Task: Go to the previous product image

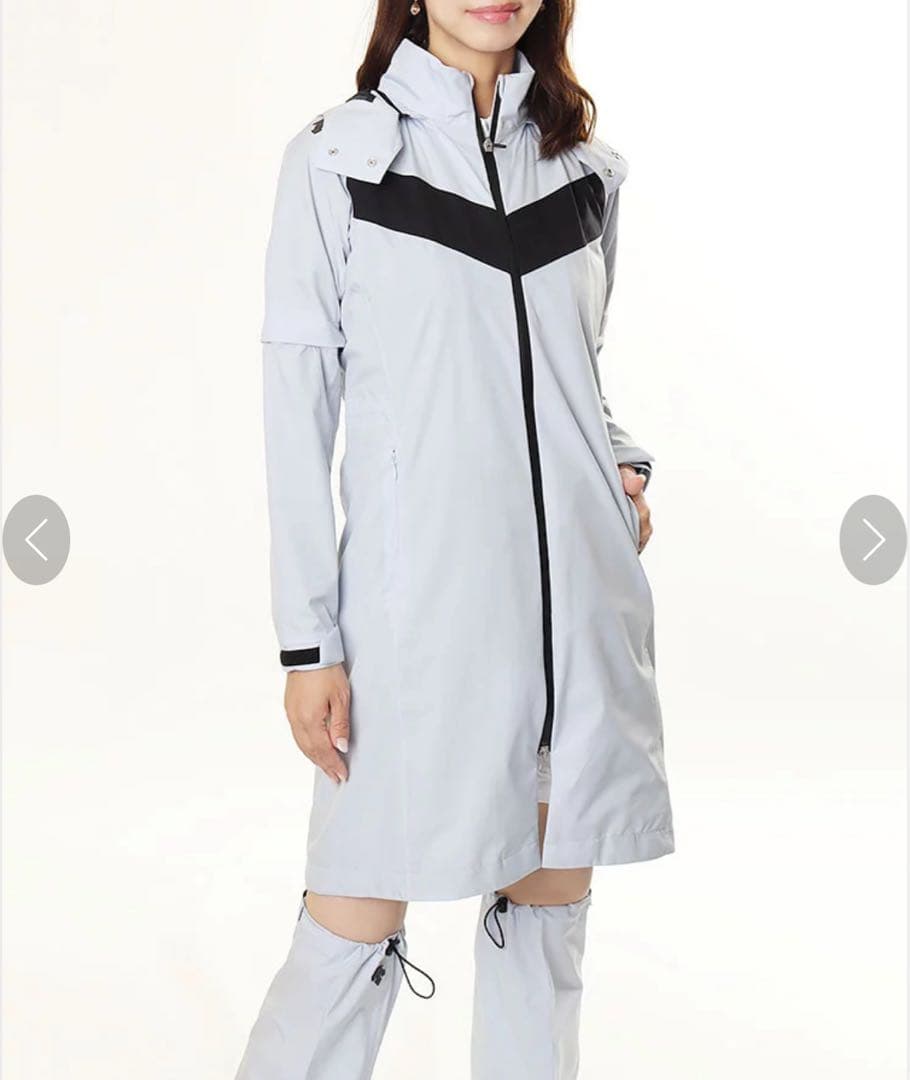Action: (36, 540)
